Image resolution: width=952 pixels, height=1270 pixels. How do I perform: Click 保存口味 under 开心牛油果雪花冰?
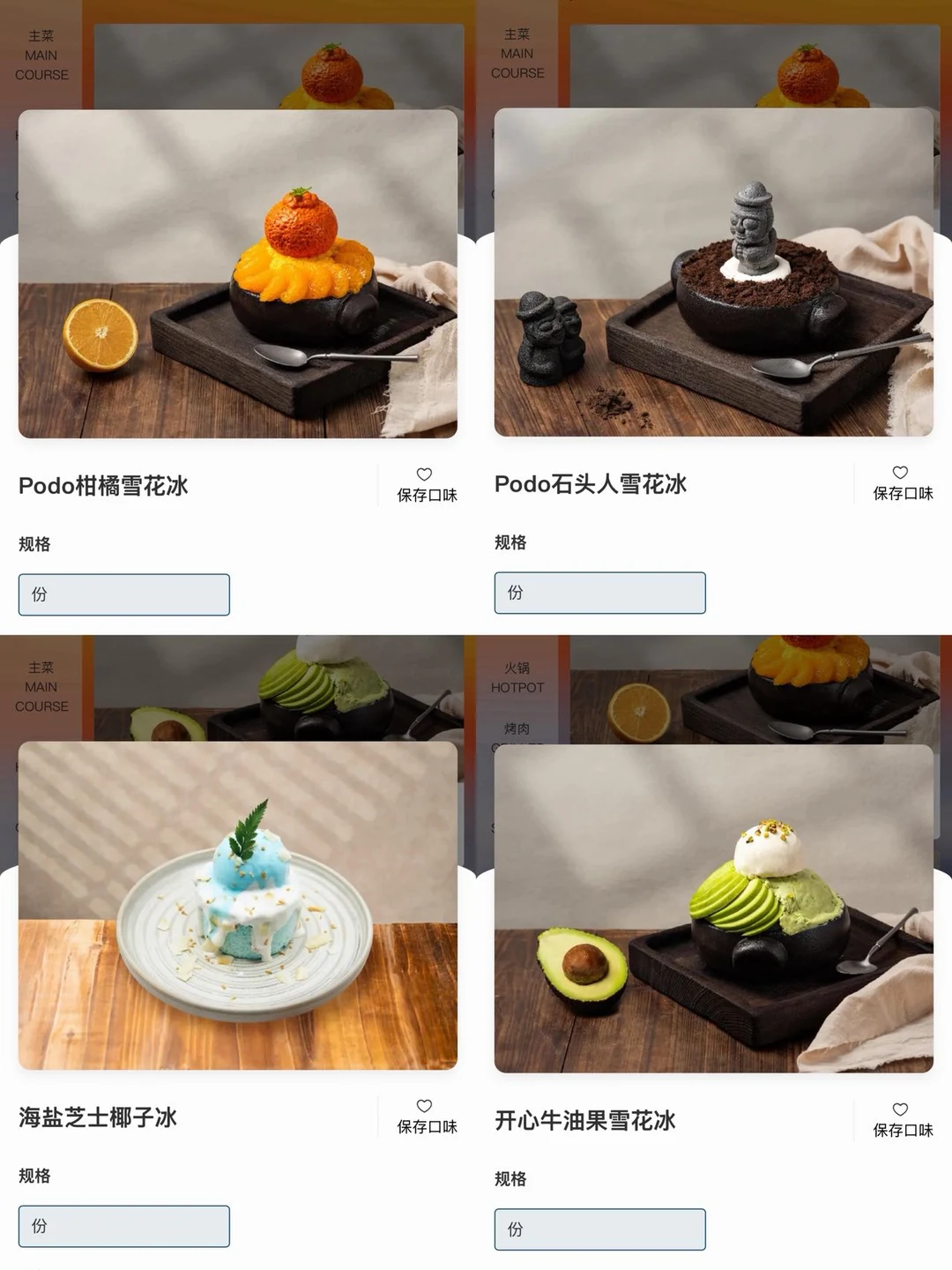901,1129
